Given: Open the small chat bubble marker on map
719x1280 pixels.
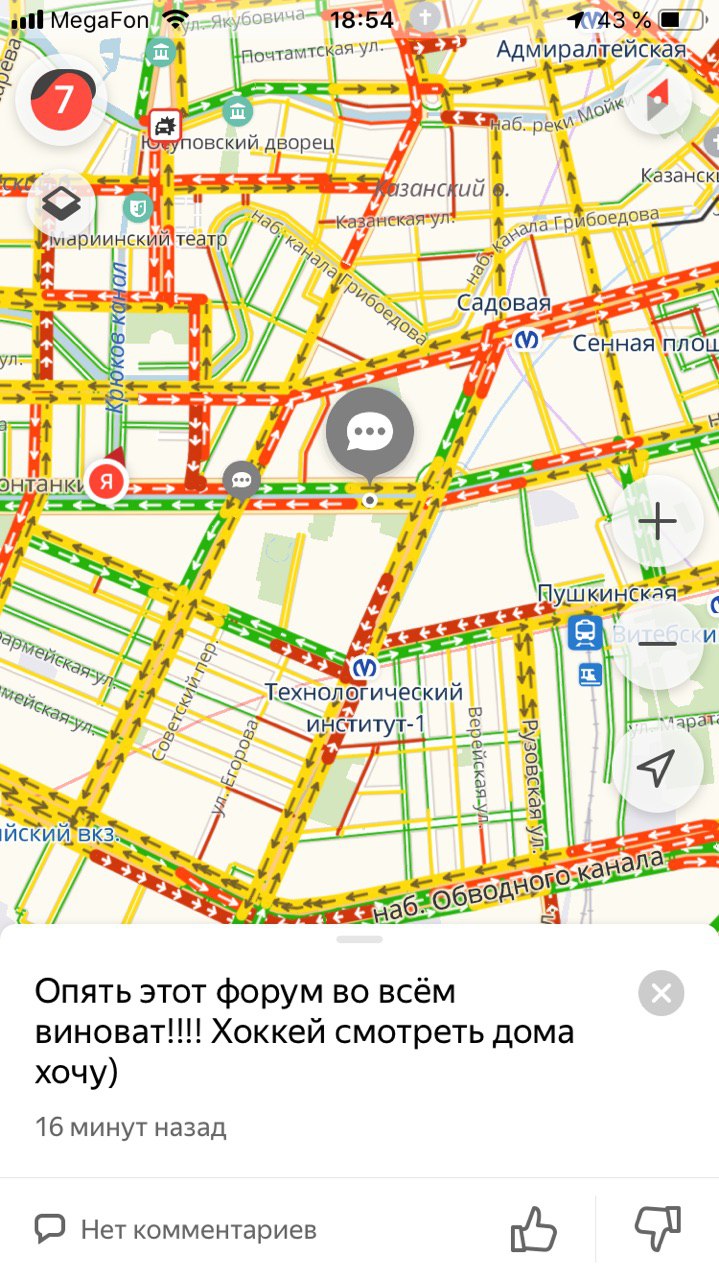Looking at the screenshot, I should tap(241, 480).
